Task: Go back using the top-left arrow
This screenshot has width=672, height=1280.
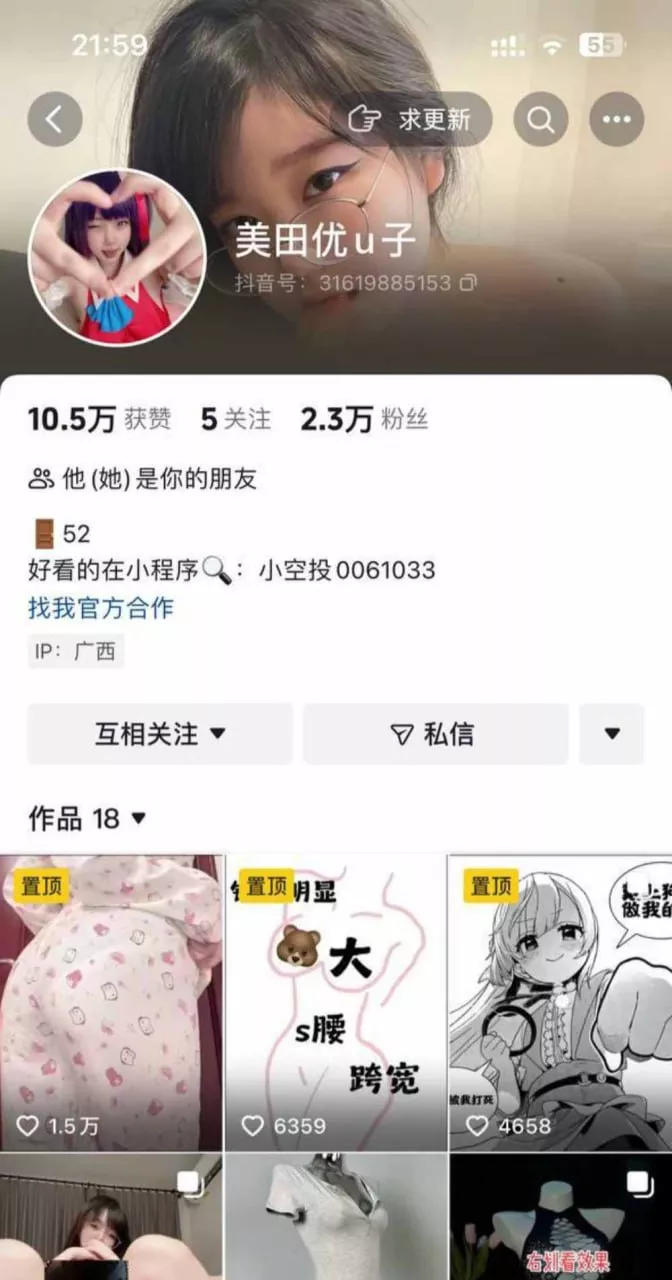Action: [55, 120]
